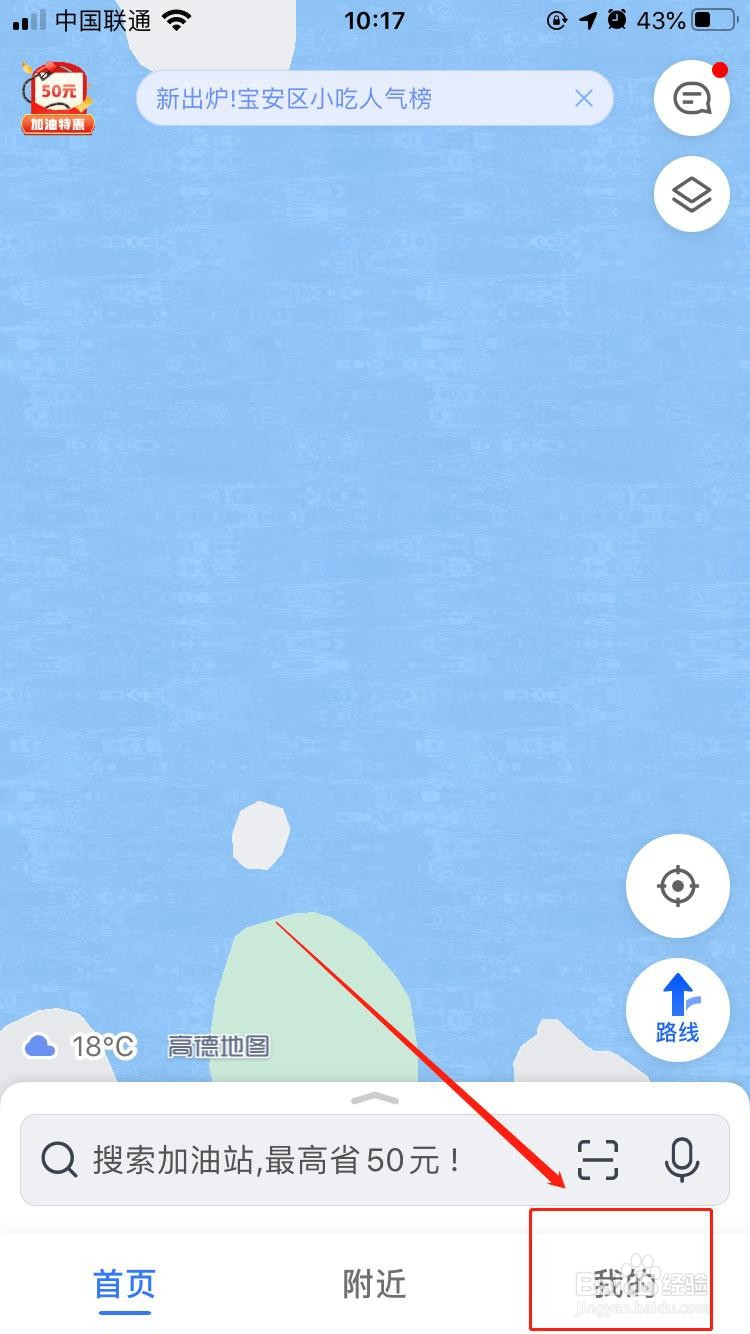Image resolution: width=750 pixels, height=1334 pixels.
Task: Tap the 高德地图 watermark logo
Action: pos(219,1046)
